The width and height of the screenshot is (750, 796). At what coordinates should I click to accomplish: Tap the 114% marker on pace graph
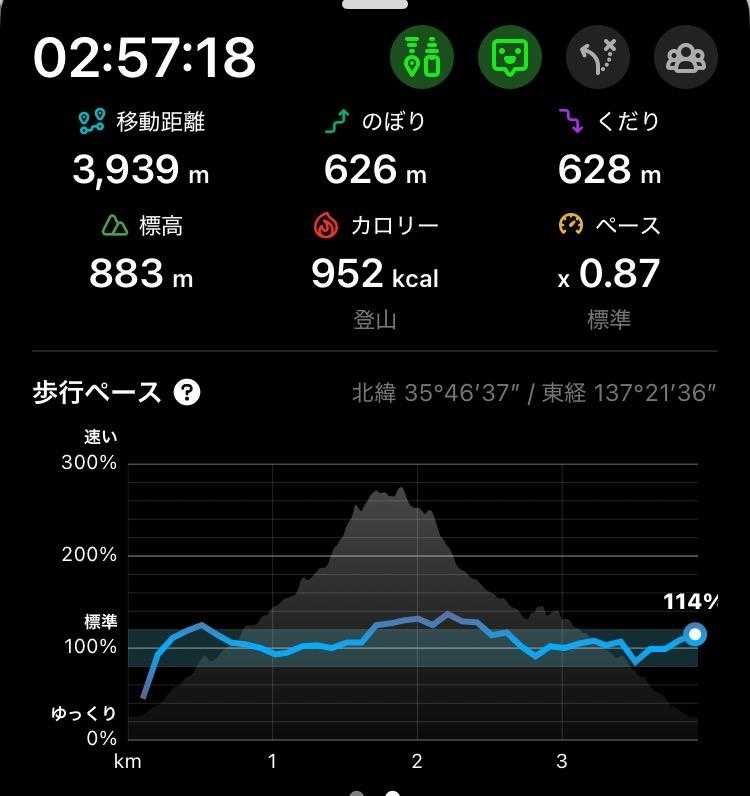click(695, 634)
